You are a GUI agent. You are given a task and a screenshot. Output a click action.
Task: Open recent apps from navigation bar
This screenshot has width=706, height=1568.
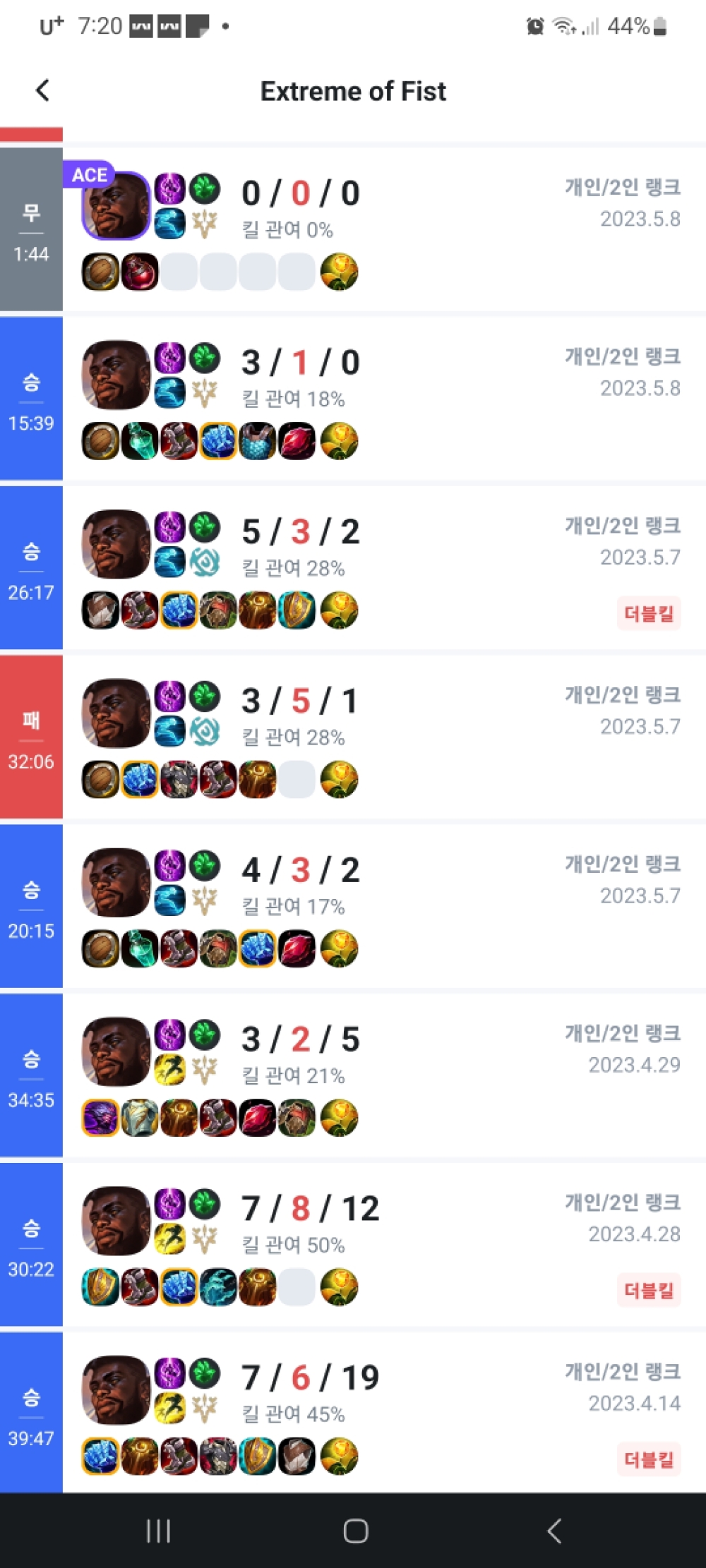[158, 1531]
